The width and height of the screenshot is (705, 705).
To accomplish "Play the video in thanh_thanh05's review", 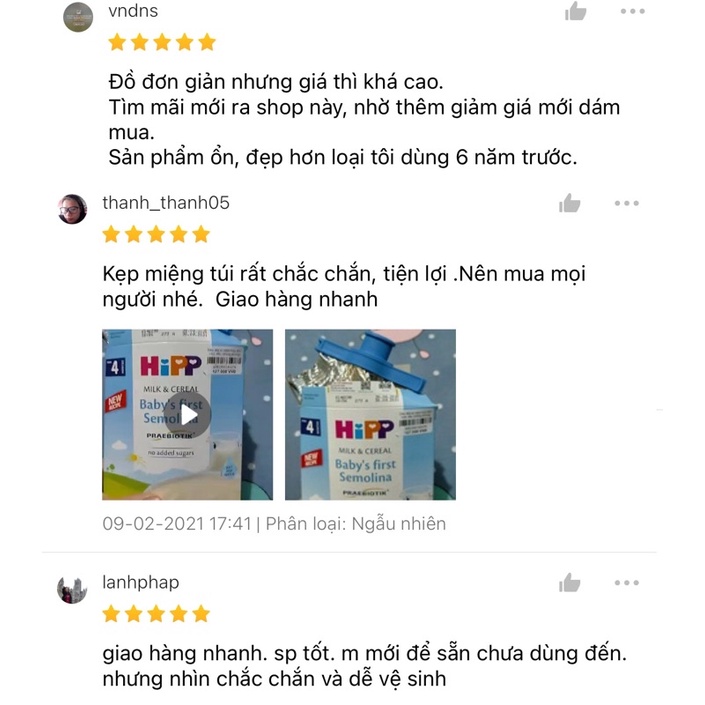I will [187, 415].
